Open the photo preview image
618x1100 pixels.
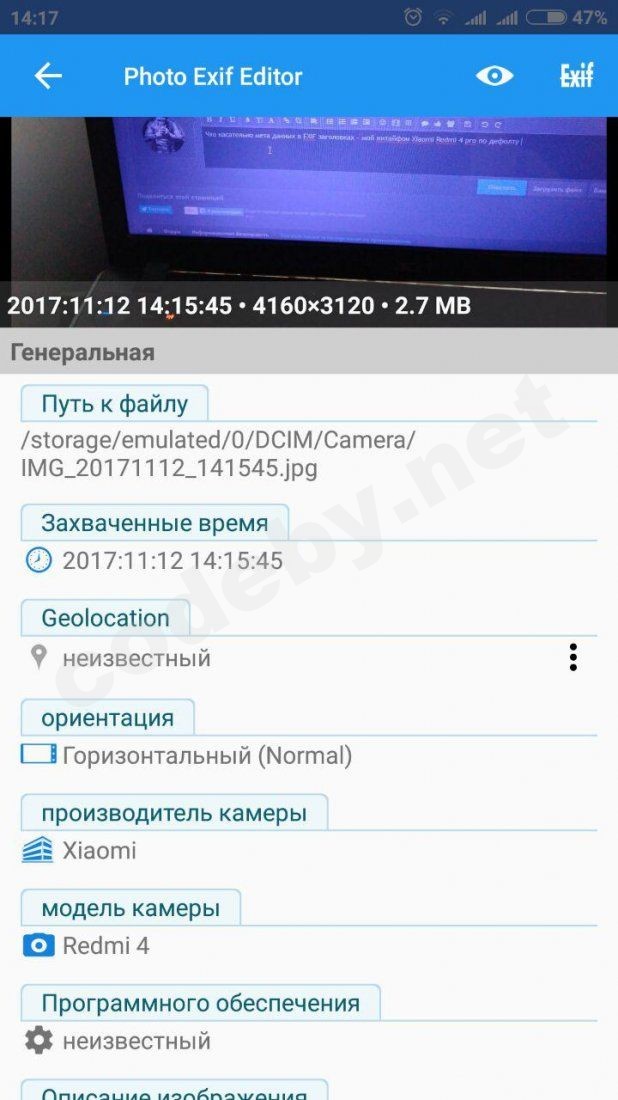(x=308, y=200)
